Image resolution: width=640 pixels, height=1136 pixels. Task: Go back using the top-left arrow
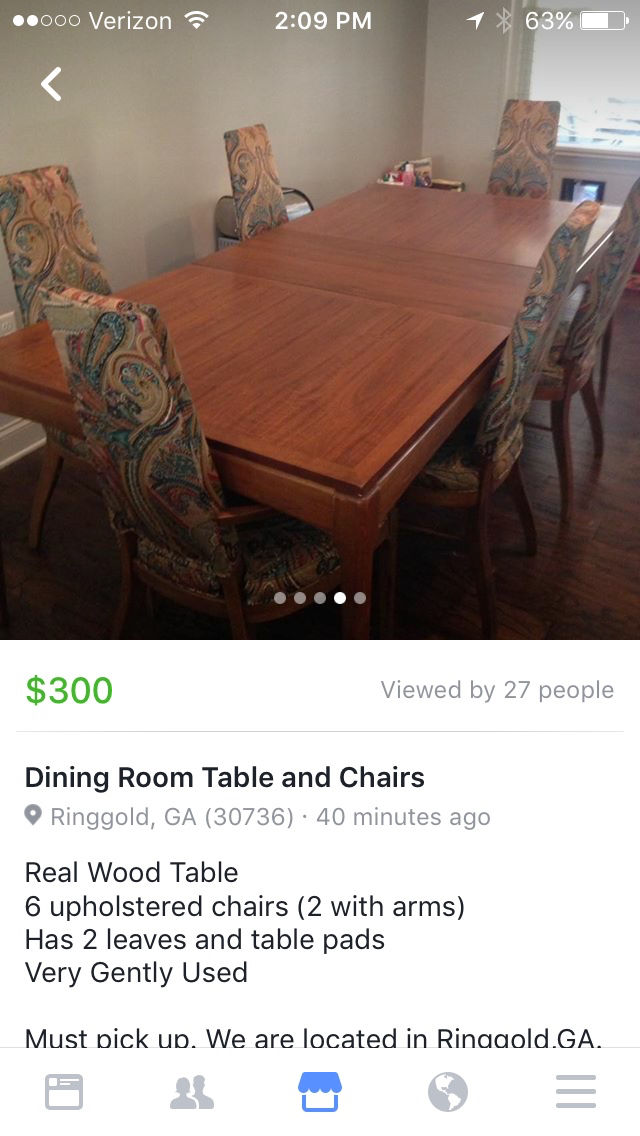(x=51, y=84)
